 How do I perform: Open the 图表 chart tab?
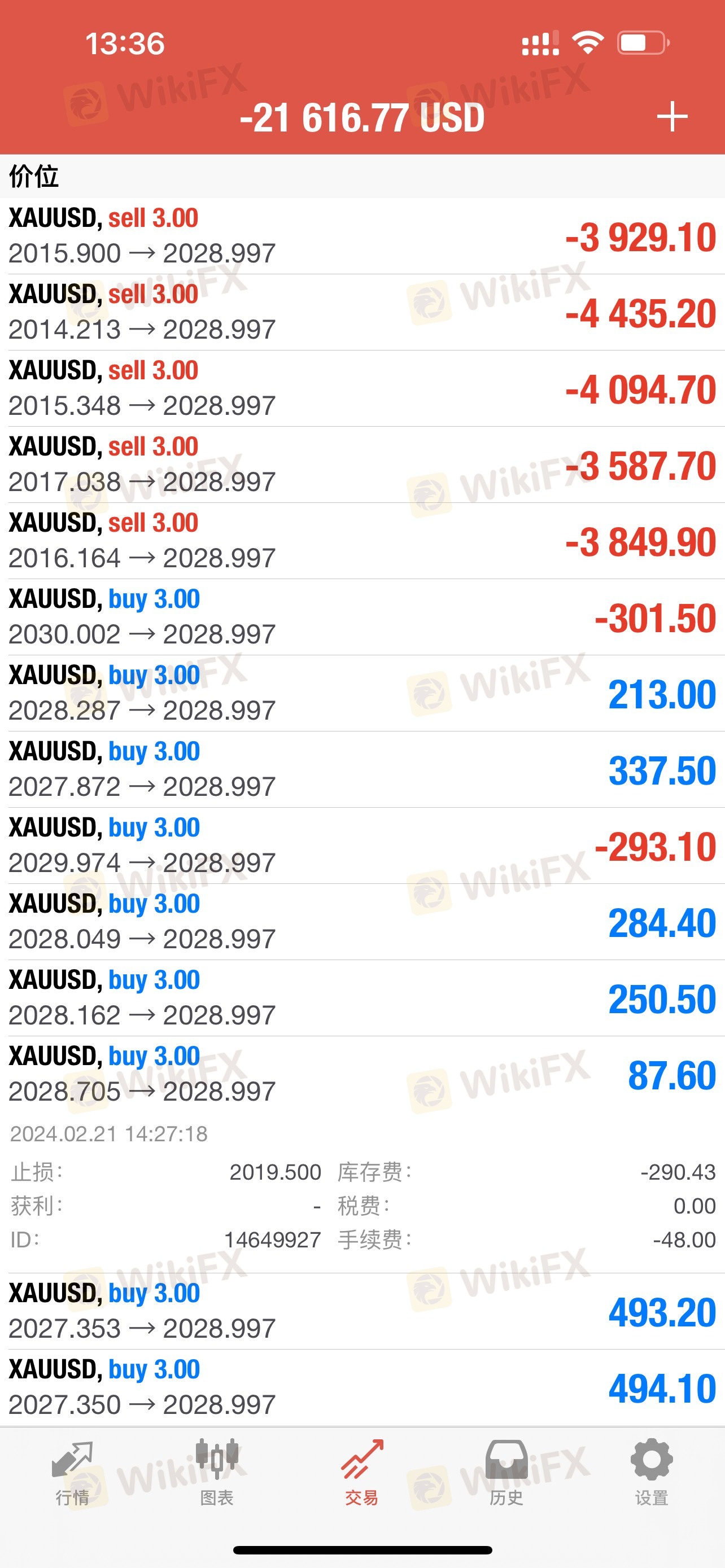pos(217,1474)
